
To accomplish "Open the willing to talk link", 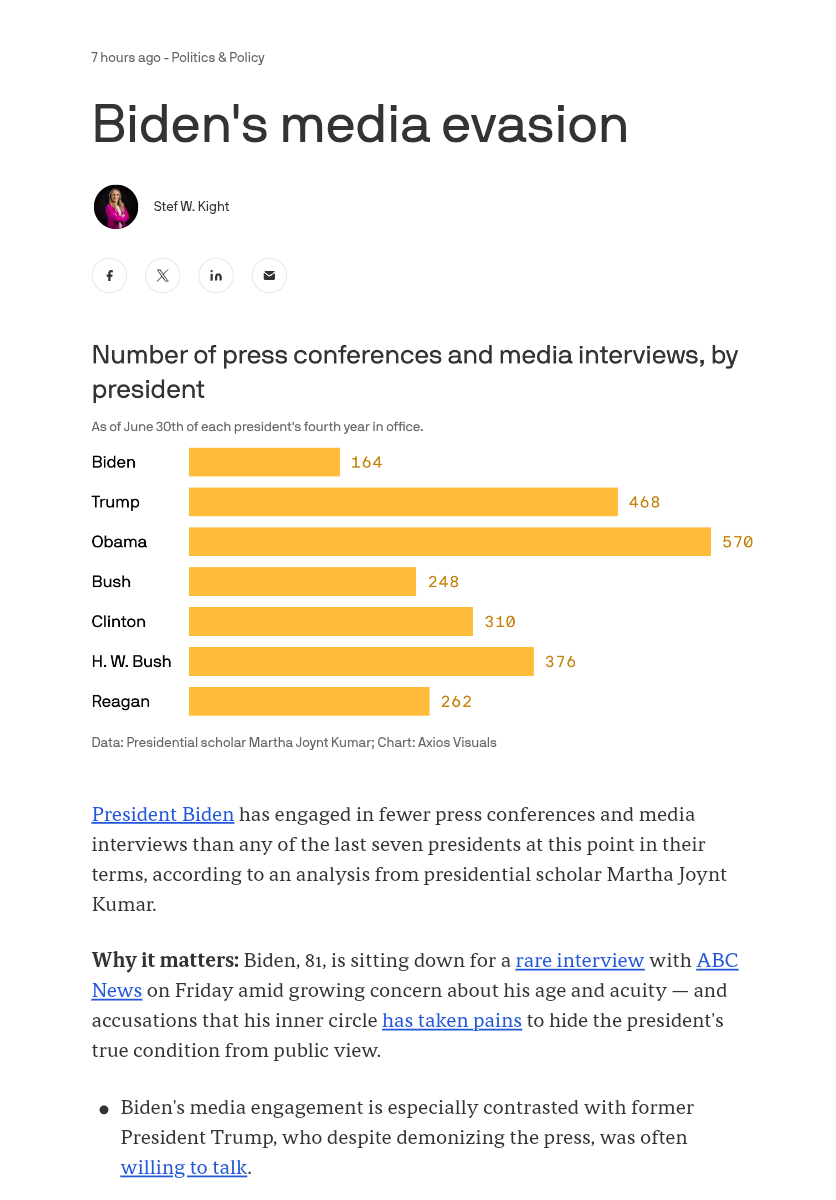I will coord(184,1167).
